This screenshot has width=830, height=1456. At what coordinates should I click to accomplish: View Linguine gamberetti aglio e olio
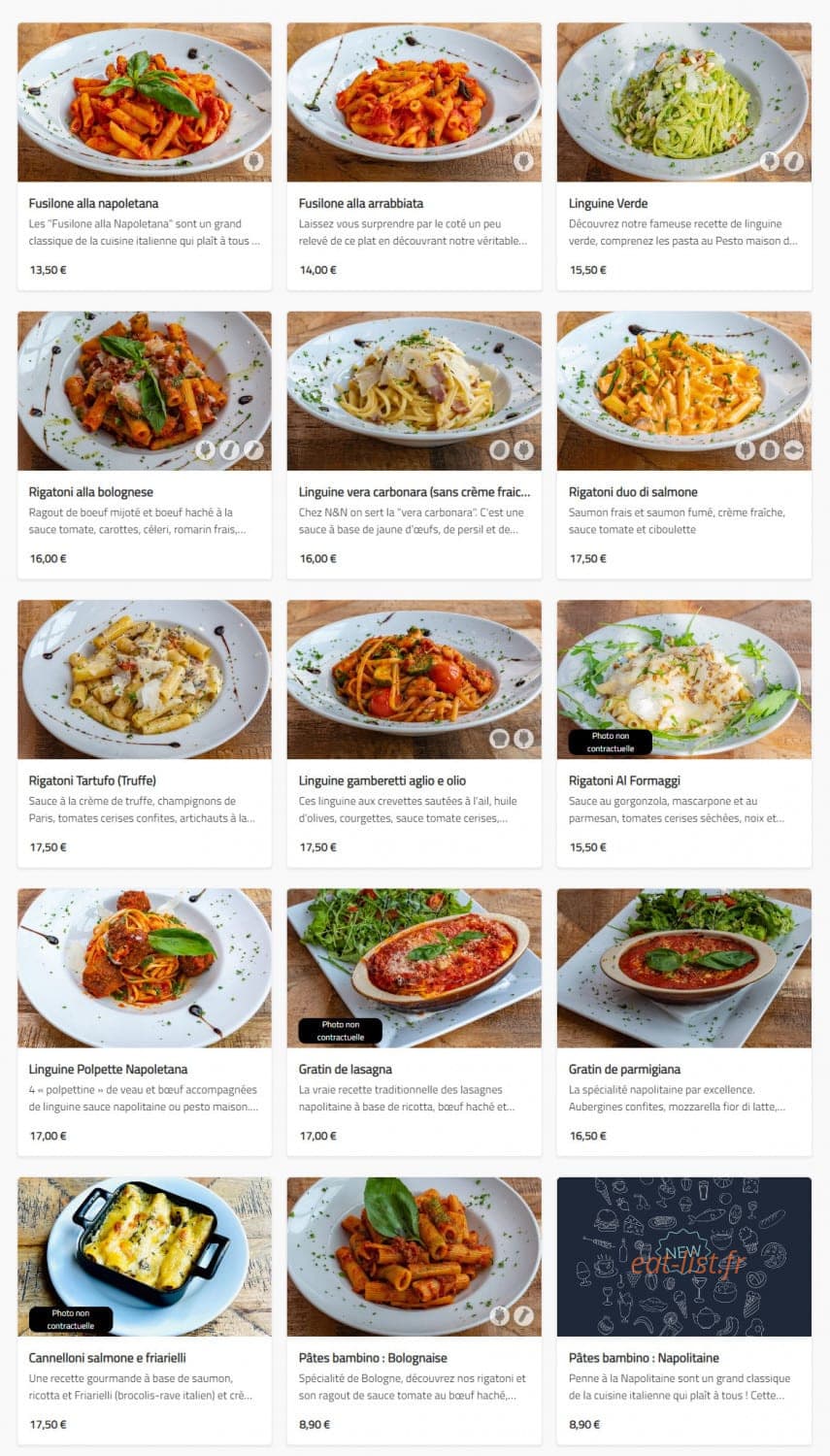[x=415, y=734]
